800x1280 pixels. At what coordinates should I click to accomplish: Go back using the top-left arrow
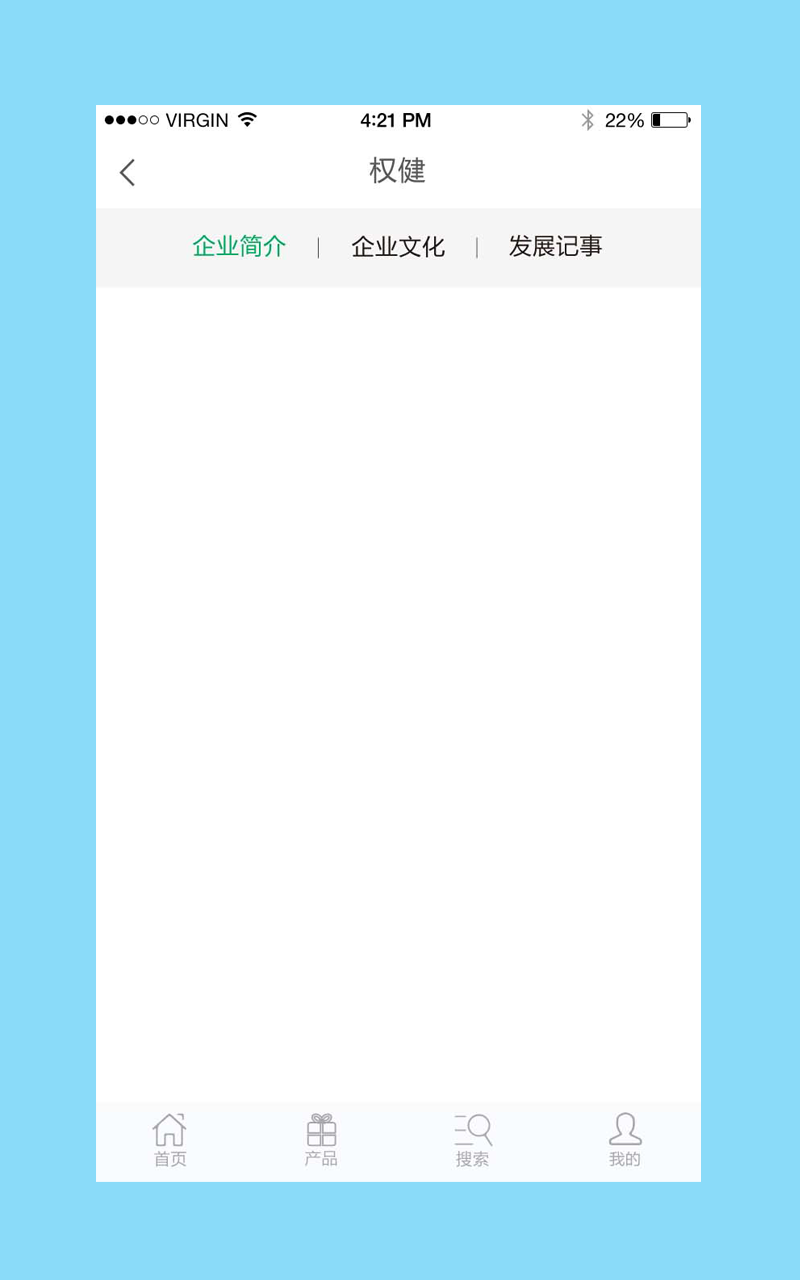click(127, 172)
